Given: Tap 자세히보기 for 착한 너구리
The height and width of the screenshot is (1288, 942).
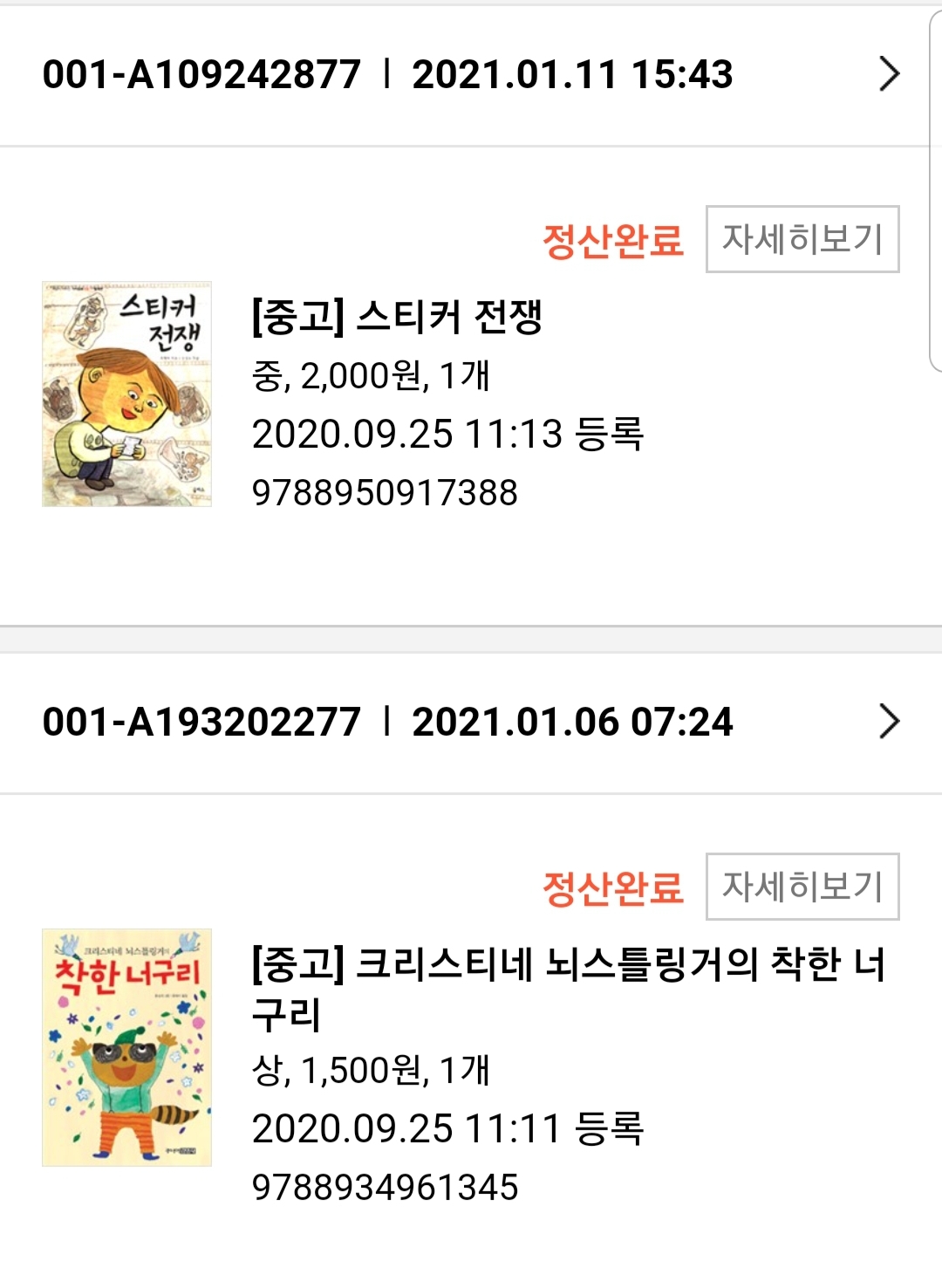Looking at the screenshot, I should tap(802, 887).
